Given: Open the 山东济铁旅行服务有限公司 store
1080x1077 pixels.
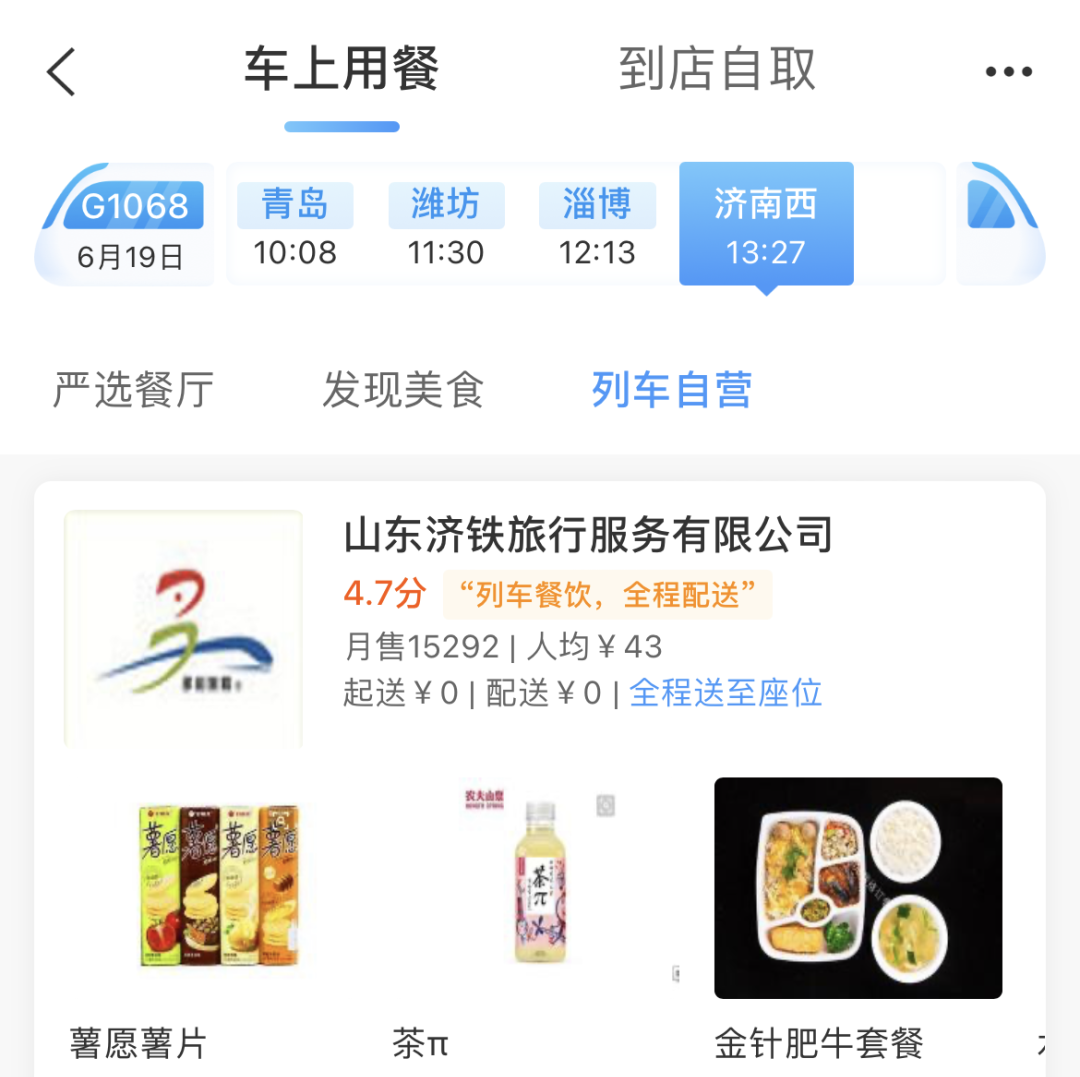Looking at the screenshot, I should pos(588,536).
